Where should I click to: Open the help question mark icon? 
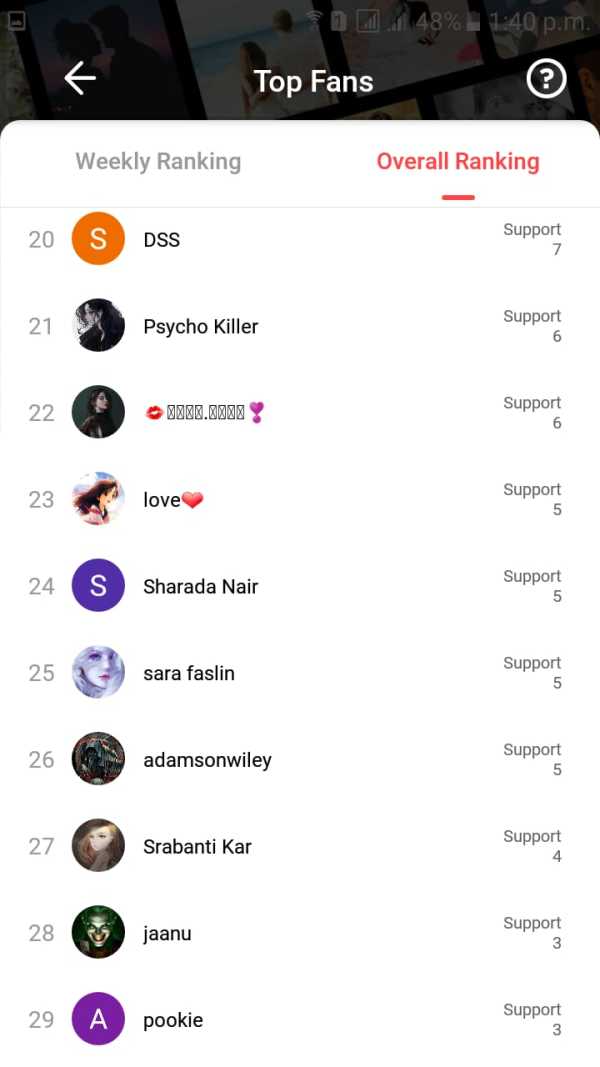pos(546,79)
